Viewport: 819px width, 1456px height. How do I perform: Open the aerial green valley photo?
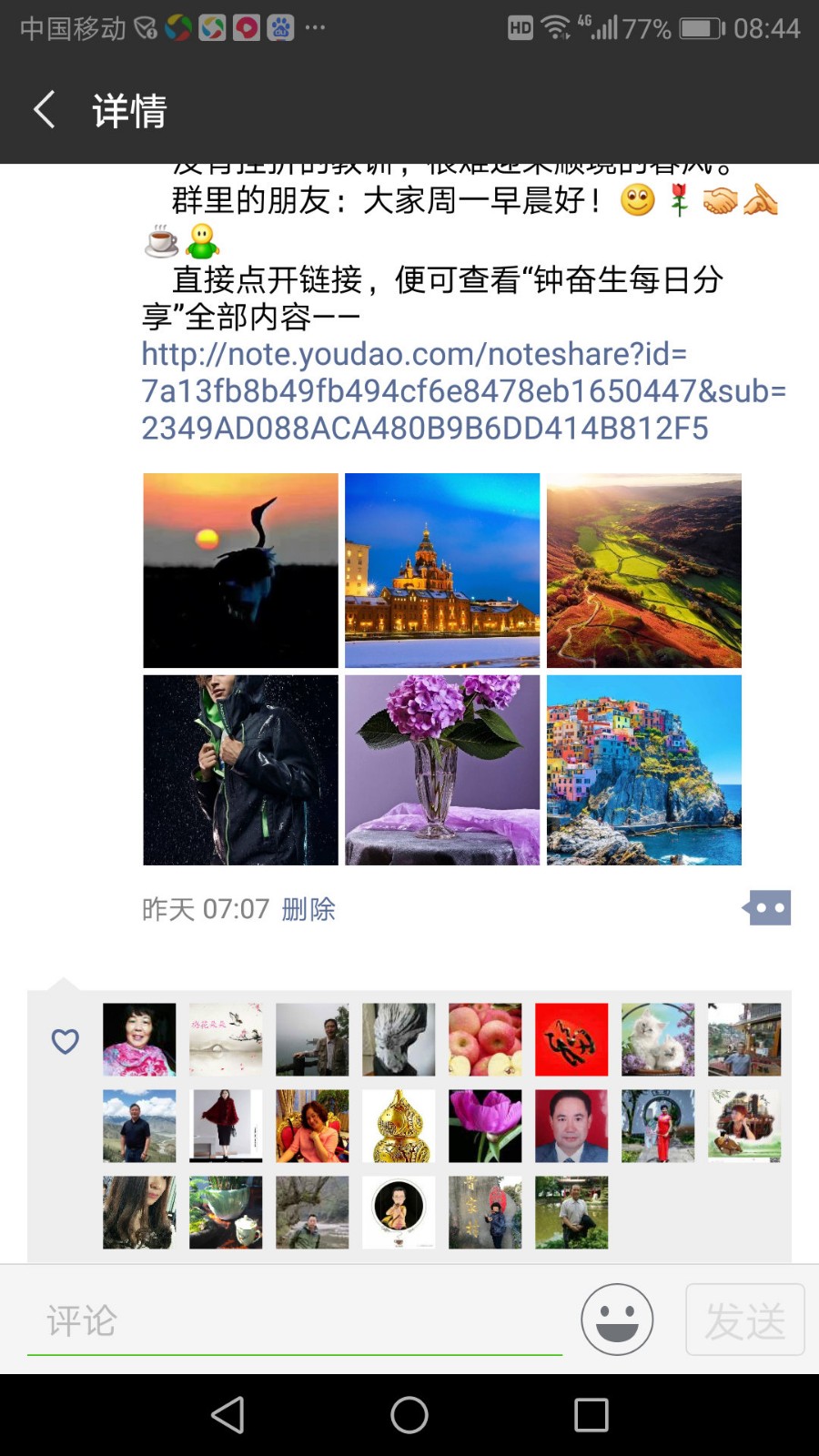pyautogui.click(x=644, y=571)
